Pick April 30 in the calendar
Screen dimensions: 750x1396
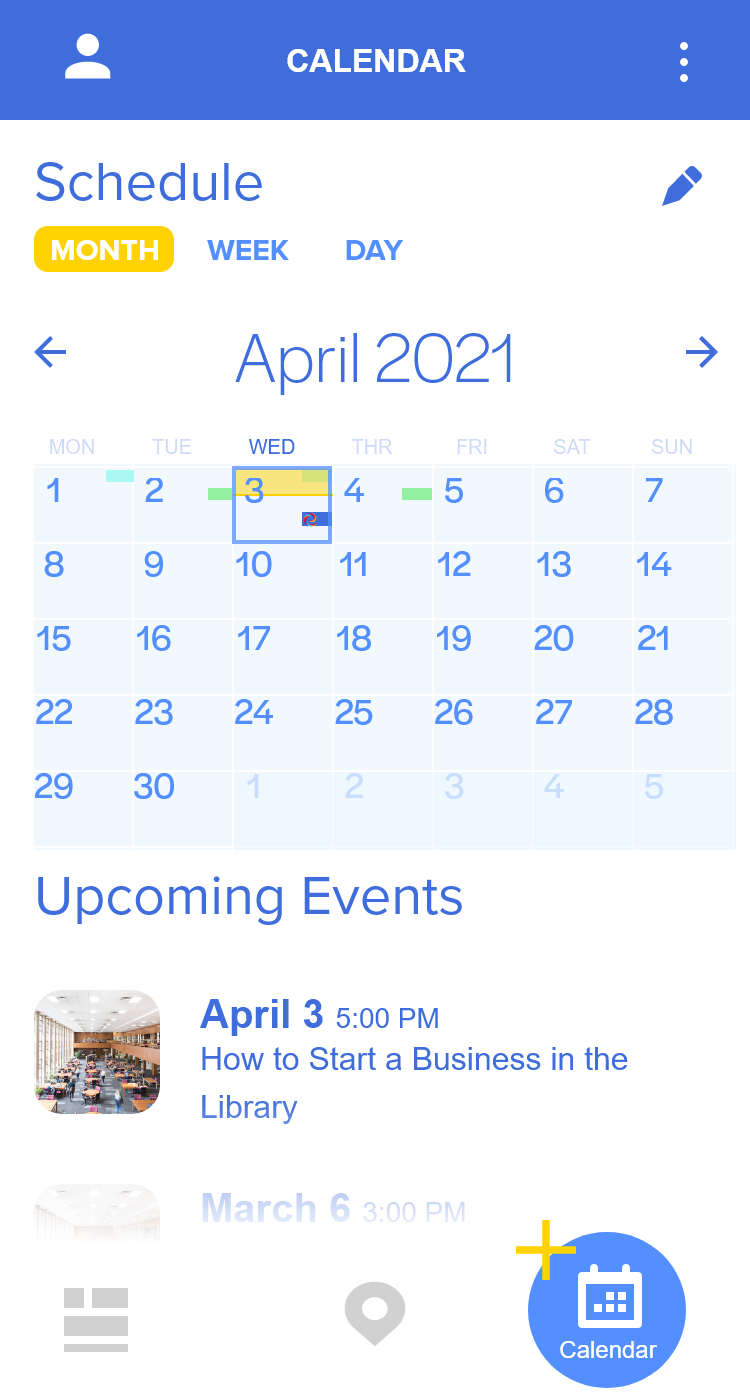182,808
